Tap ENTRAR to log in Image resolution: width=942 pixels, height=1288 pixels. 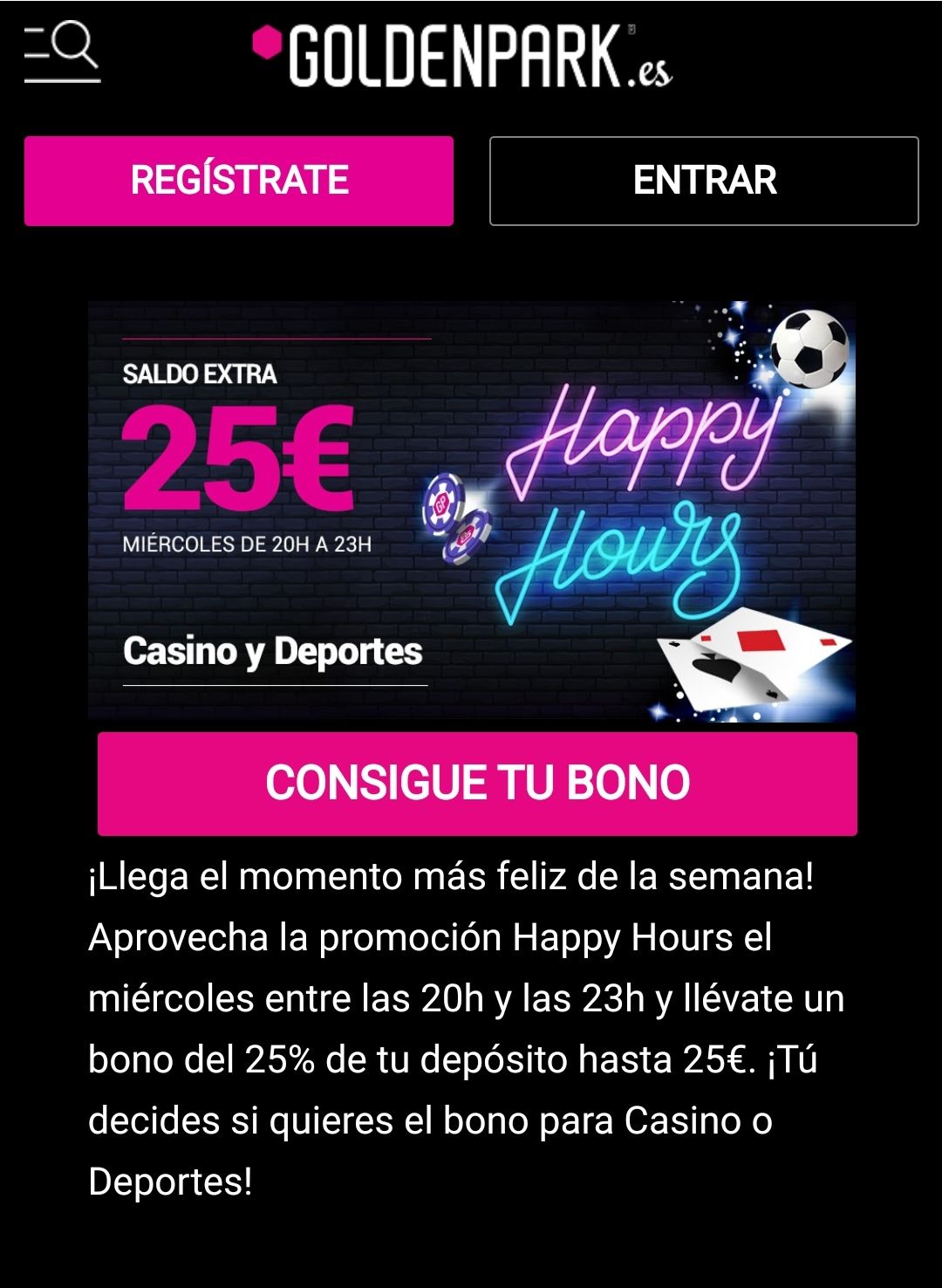(704, 181)
